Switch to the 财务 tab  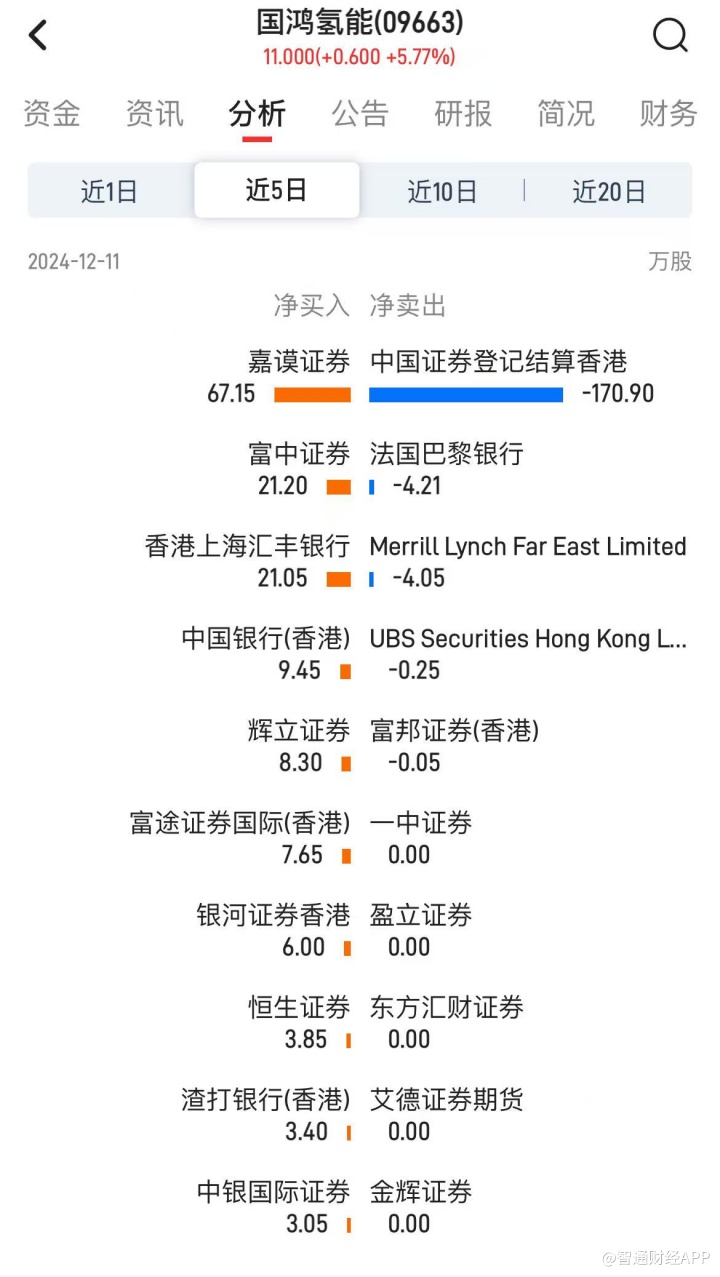(x=668, y=114)
